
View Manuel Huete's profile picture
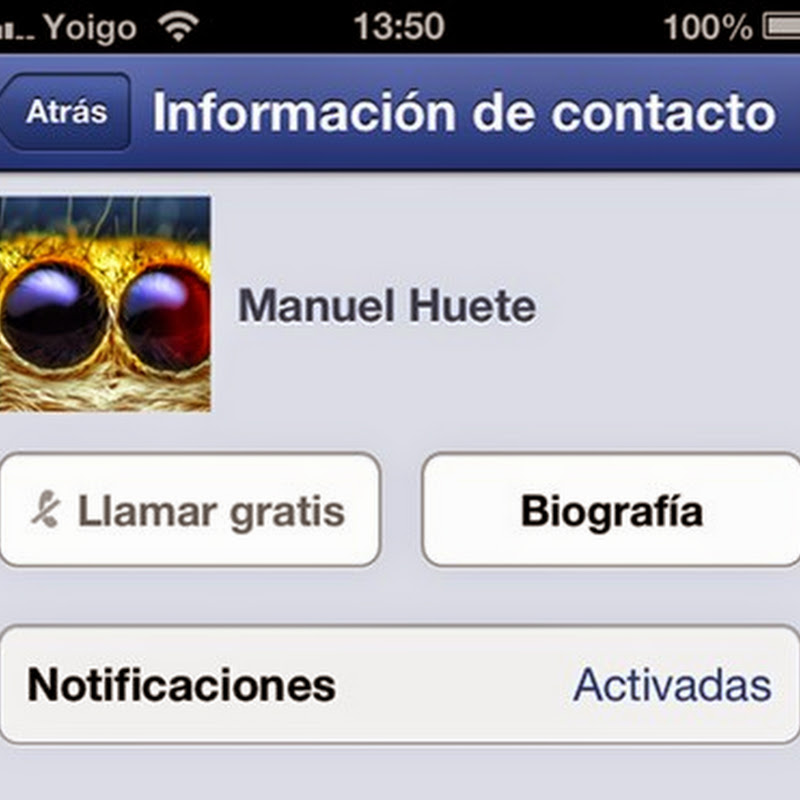tap(105, 303)
